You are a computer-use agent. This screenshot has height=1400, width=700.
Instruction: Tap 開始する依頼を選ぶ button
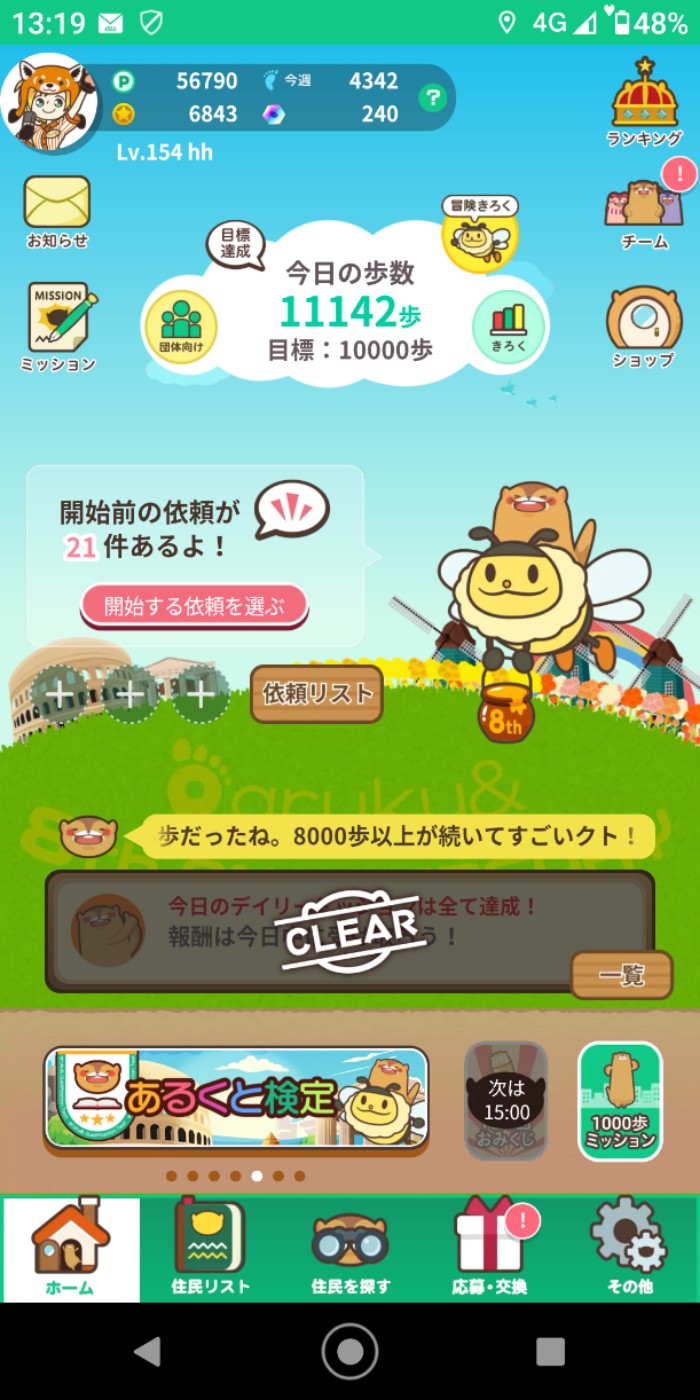coord(194,605)
